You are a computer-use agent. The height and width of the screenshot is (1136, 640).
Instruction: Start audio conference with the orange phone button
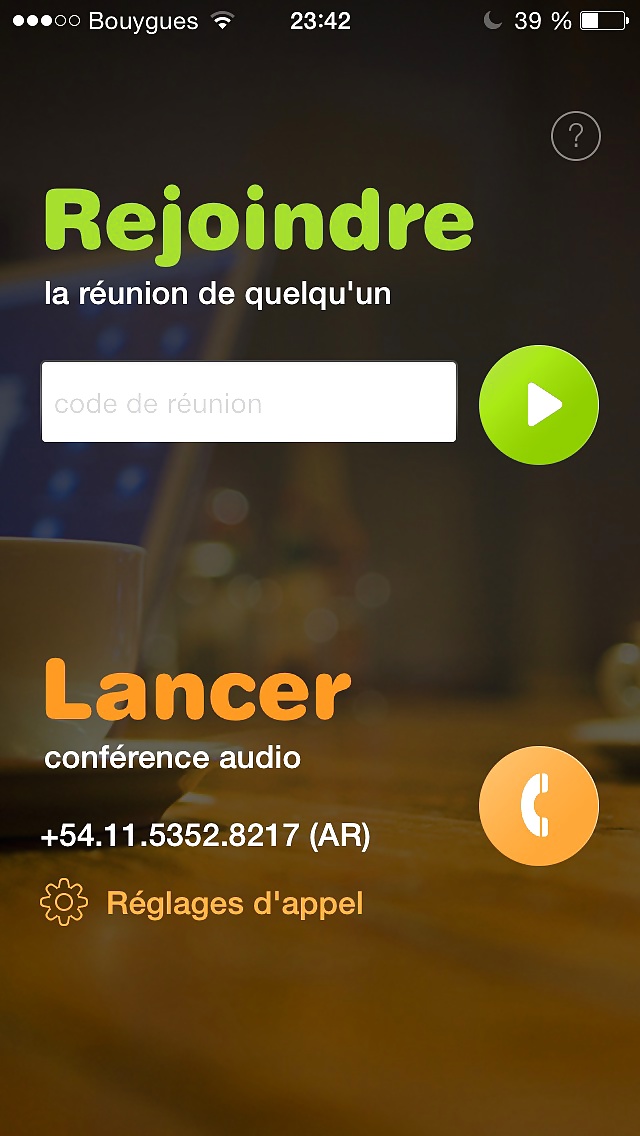539,806
